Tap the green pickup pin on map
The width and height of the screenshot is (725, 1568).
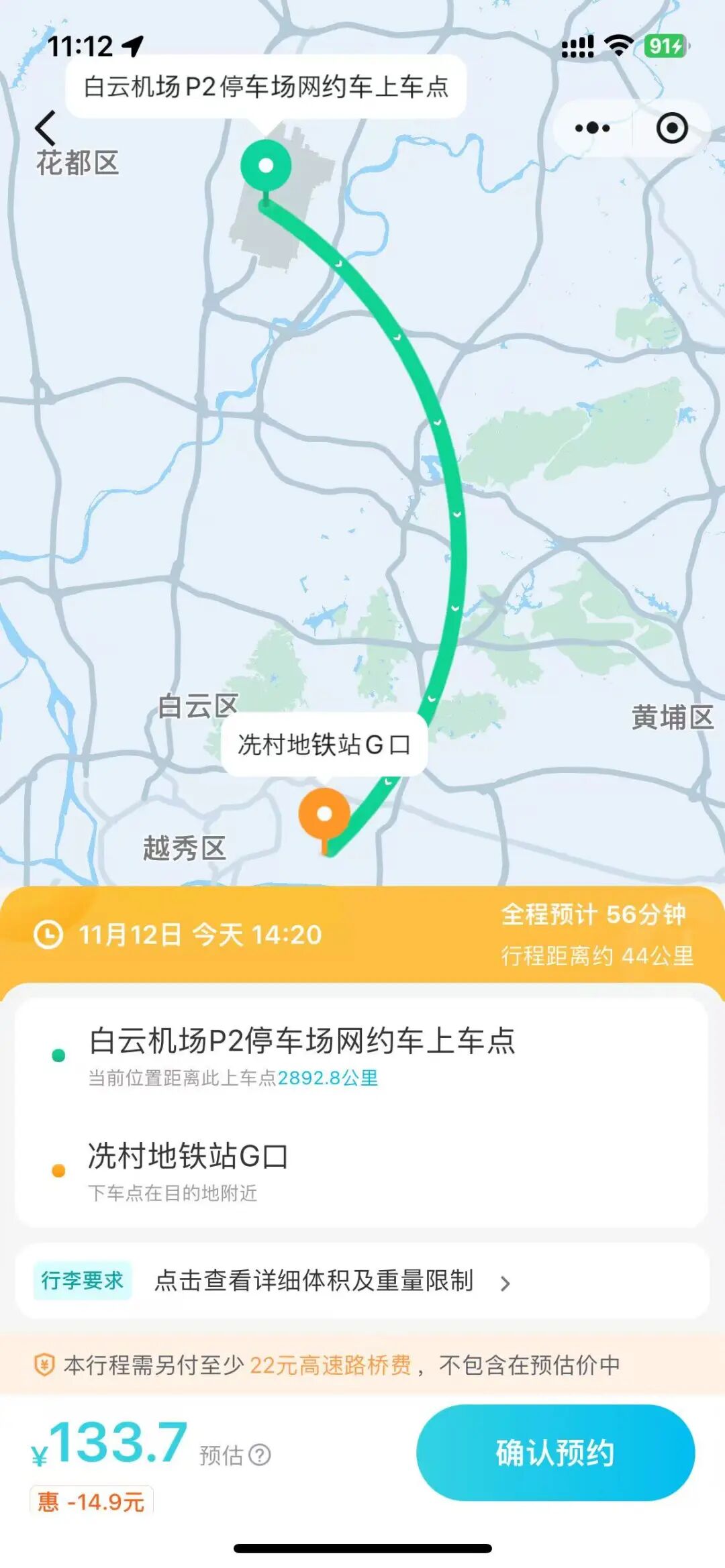[x=266, y=166]
